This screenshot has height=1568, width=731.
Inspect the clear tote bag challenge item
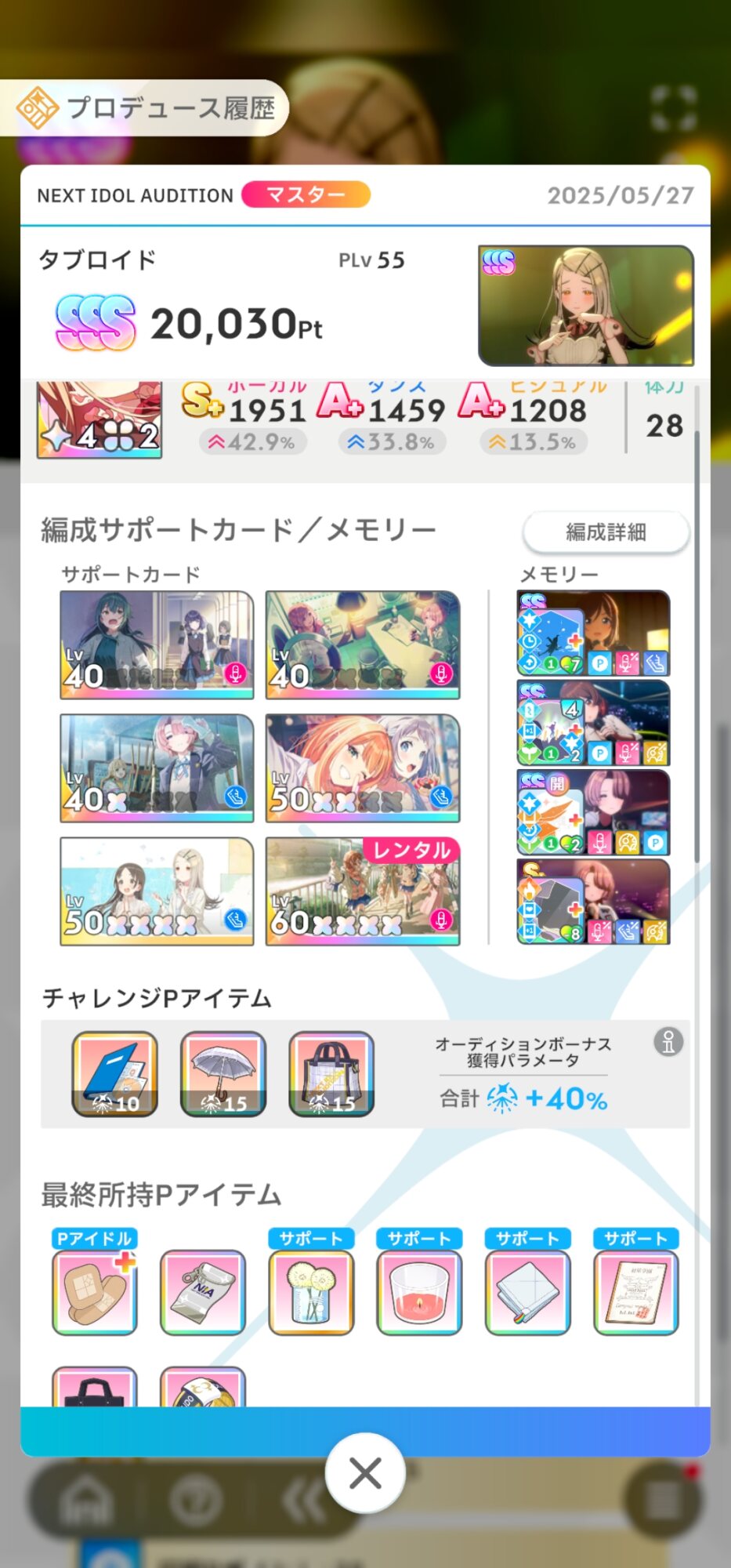pos(331,1073)
